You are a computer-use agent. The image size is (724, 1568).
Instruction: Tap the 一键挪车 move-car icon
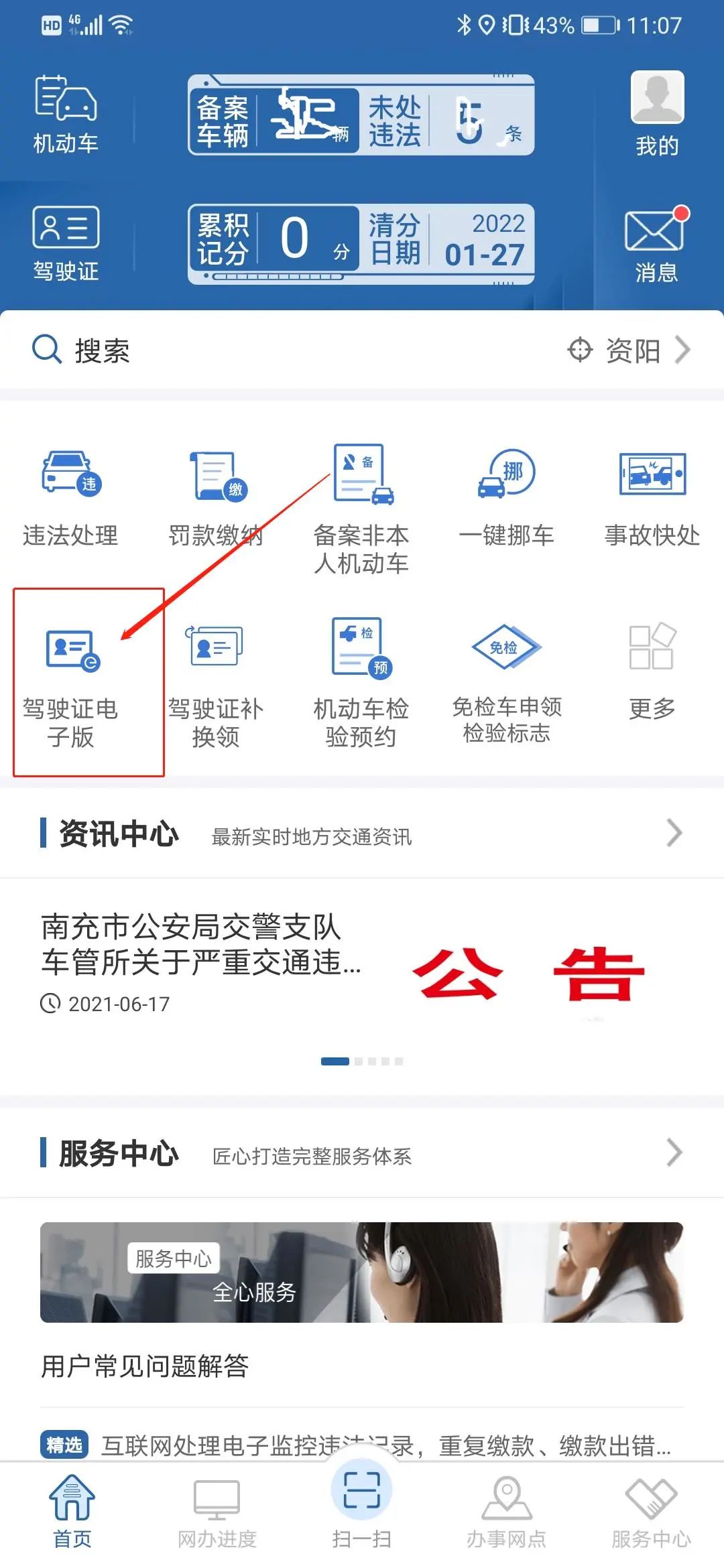click(507, 496)
